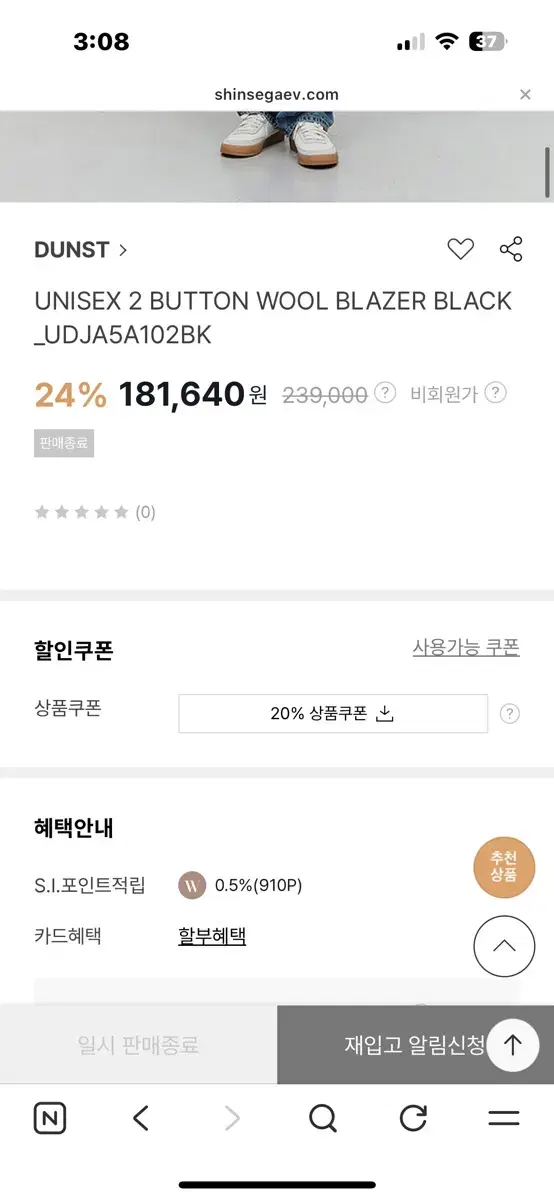This screenshot has width=554, height=1200.
Task: Reload the current page
Action: point(413,1118)
